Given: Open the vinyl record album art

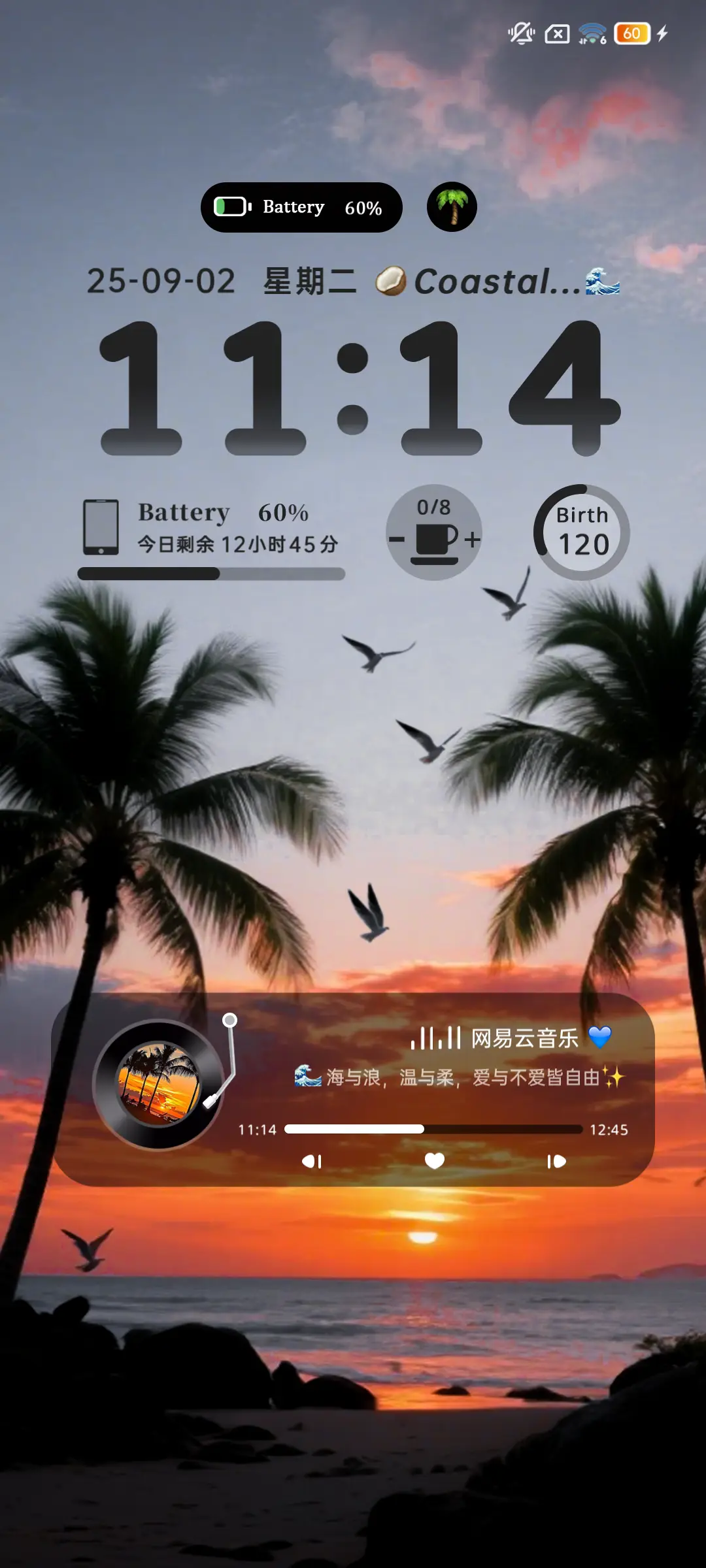Looking at the screenshot, I should point(158,1085).
